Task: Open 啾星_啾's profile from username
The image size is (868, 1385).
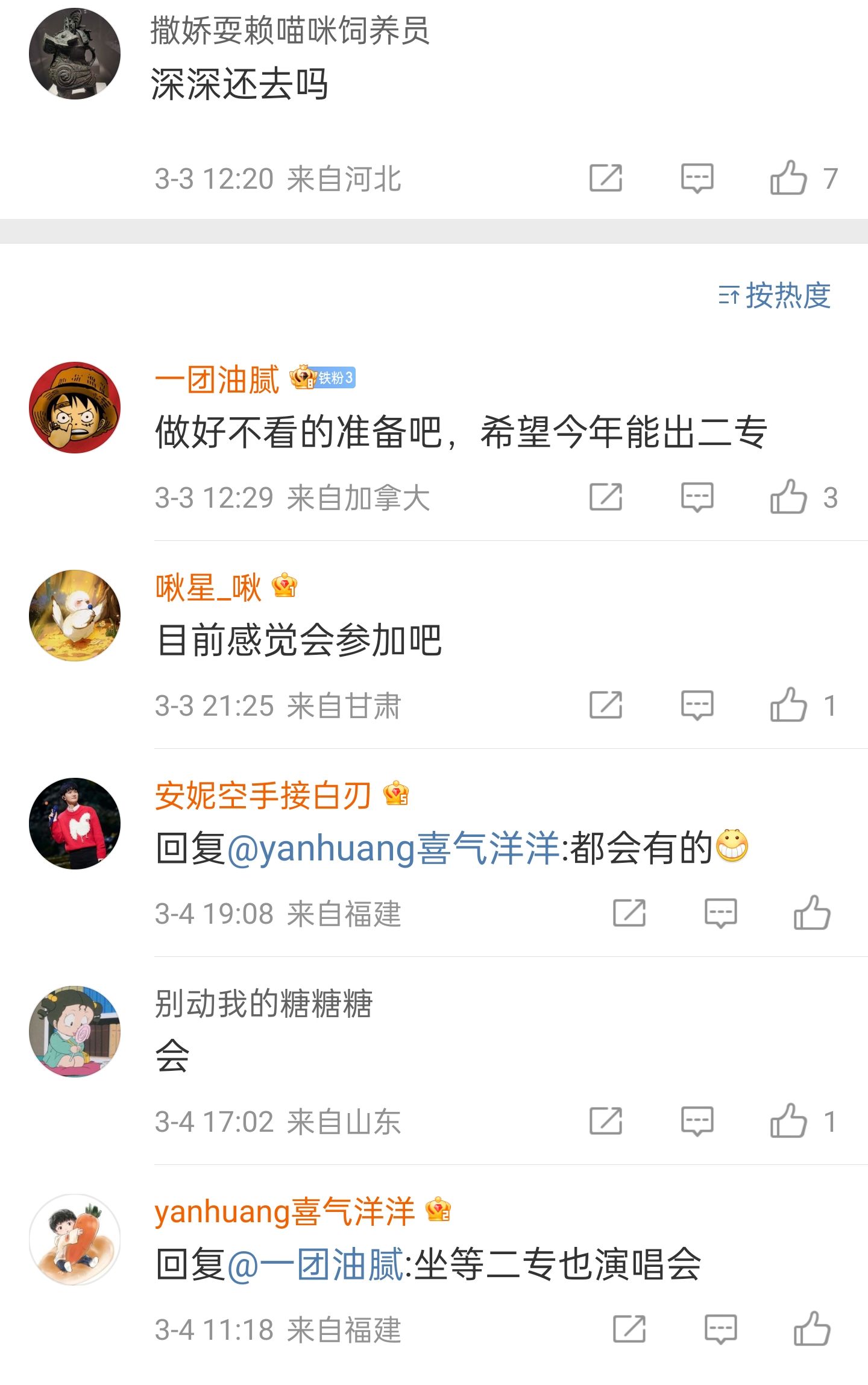Action: [x=208, y=587]
